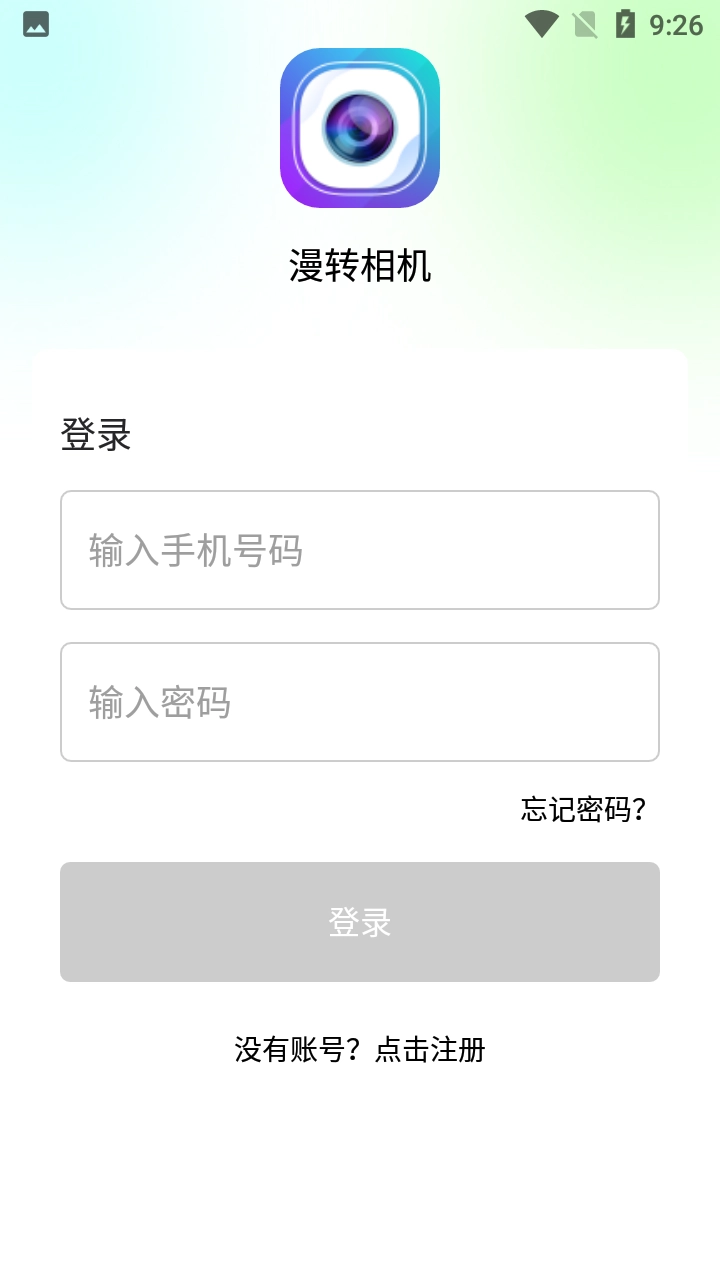Viewport: 720px width, 1280px height.
Task: Tap the 漫转相机 app logo icon
Action: [360, 129]
